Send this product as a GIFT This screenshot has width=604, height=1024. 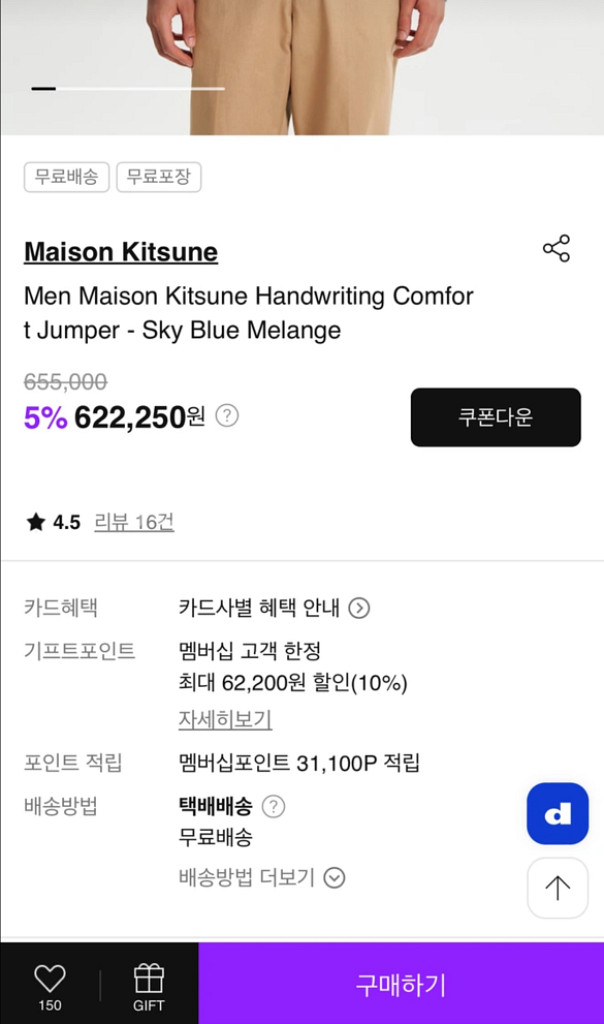[x=149, y=984]
